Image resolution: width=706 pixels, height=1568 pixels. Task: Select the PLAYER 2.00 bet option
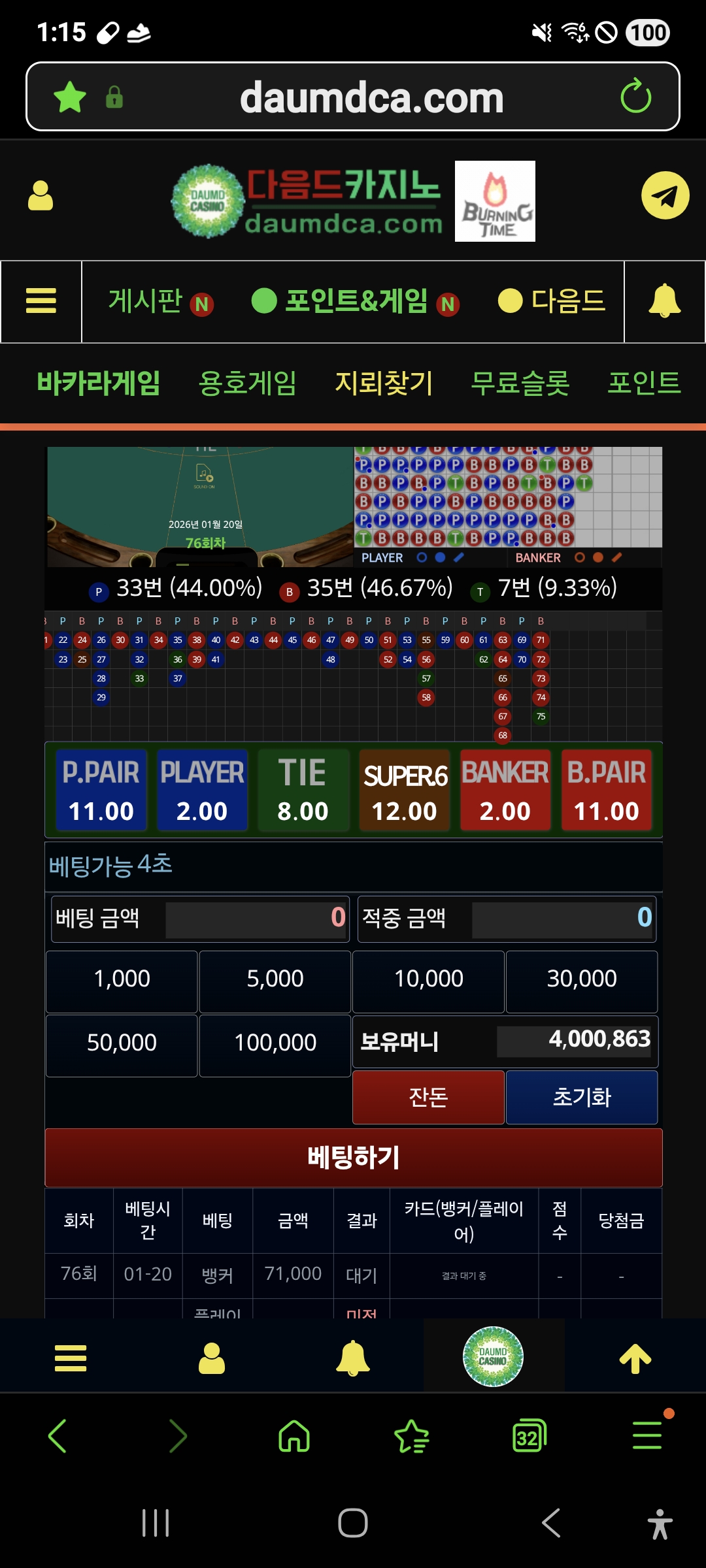click(x=202, y=791)
